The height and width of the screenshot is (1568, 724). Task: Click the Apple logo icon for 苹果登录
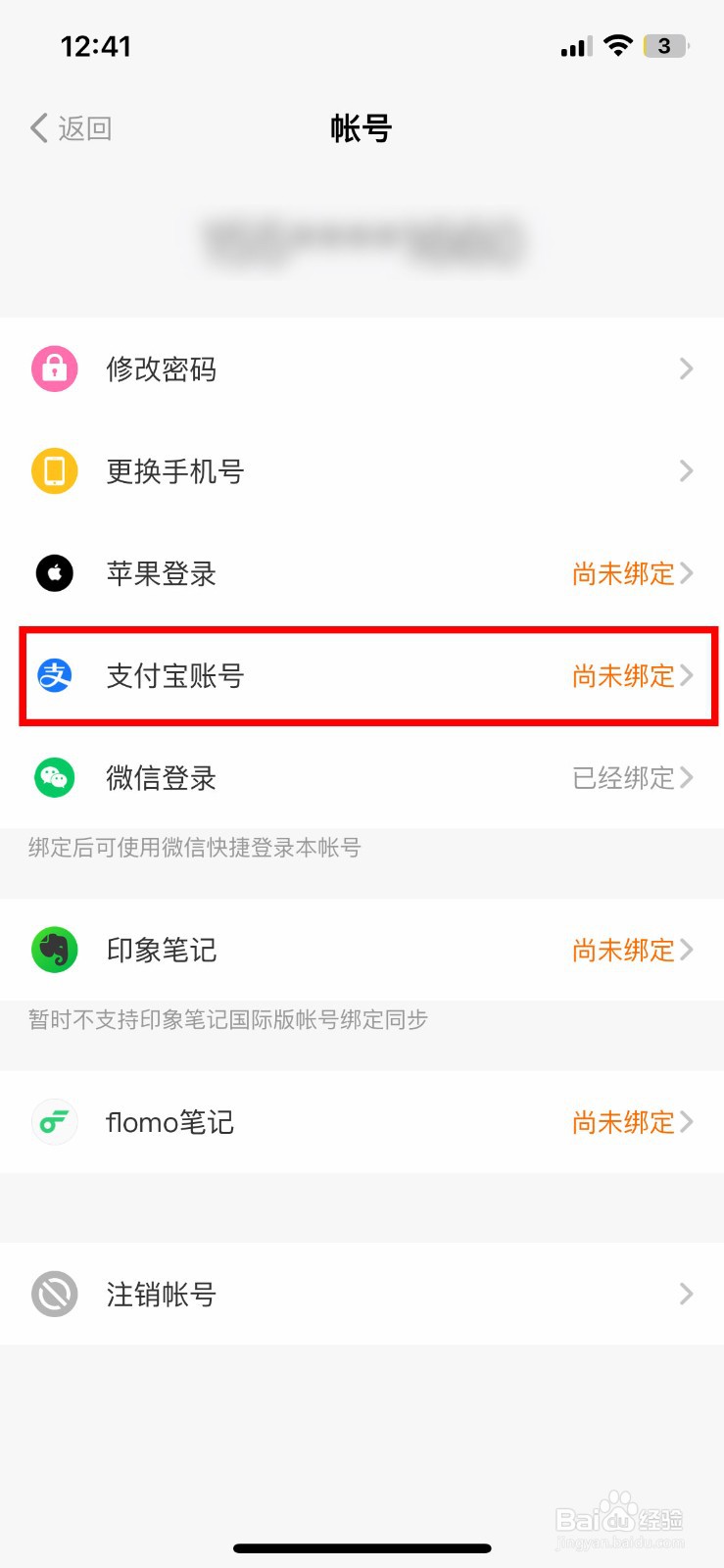coord(54,573)
